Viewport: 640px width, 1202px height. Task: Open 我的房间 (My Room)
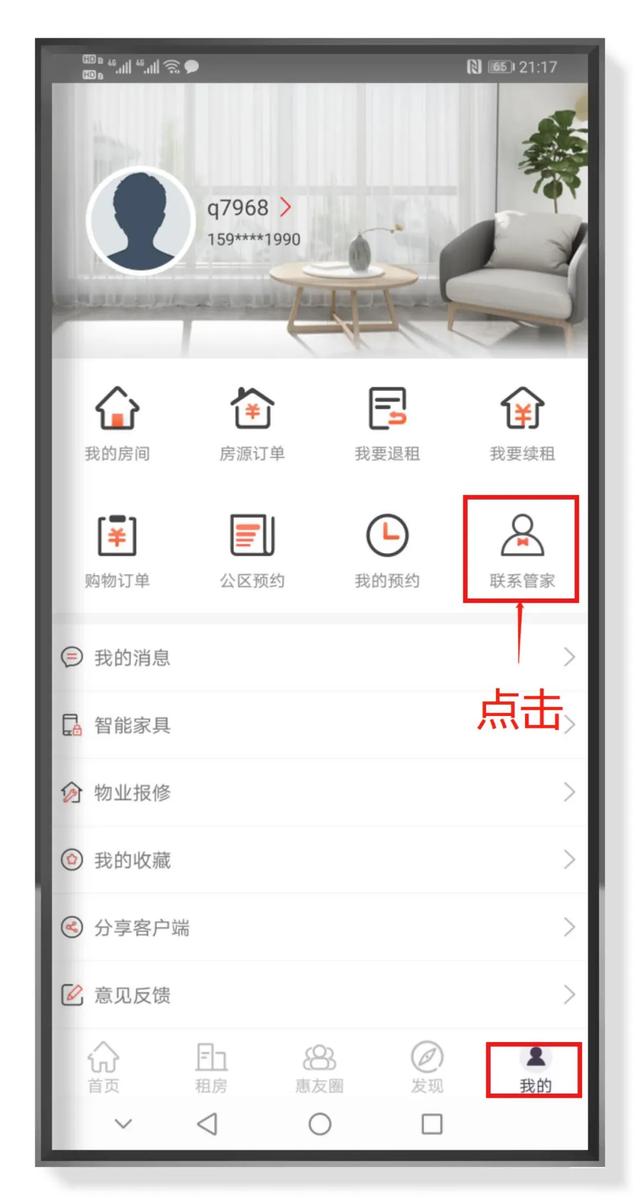[x=117, y=423]
